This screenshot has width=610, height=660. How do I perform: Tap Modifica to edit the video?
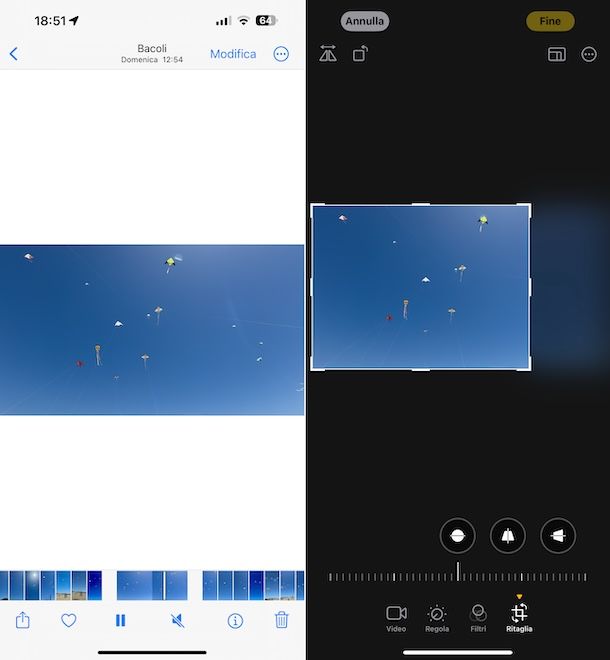[x=232, y=54]
